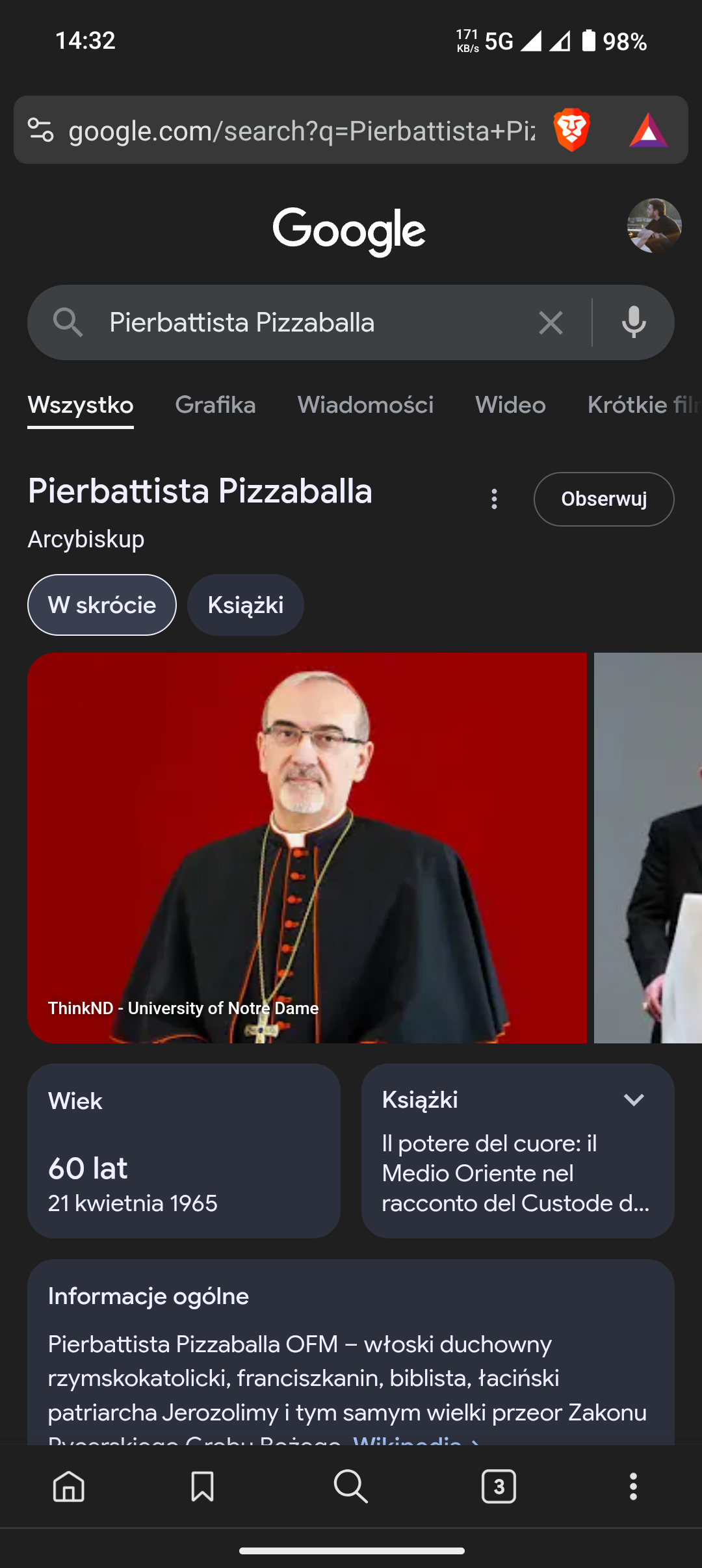Clear the search query text
The image size is (702, 1568).
[551, 322]
